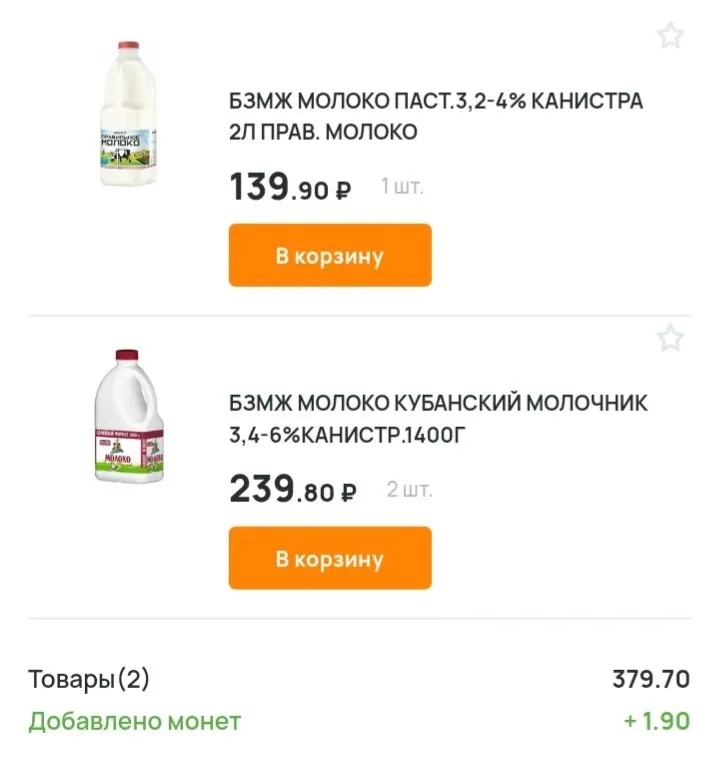Screen dimensions: 715x783
Task: Open the Правильное Молоко canister product image
Action: point(130,114)
